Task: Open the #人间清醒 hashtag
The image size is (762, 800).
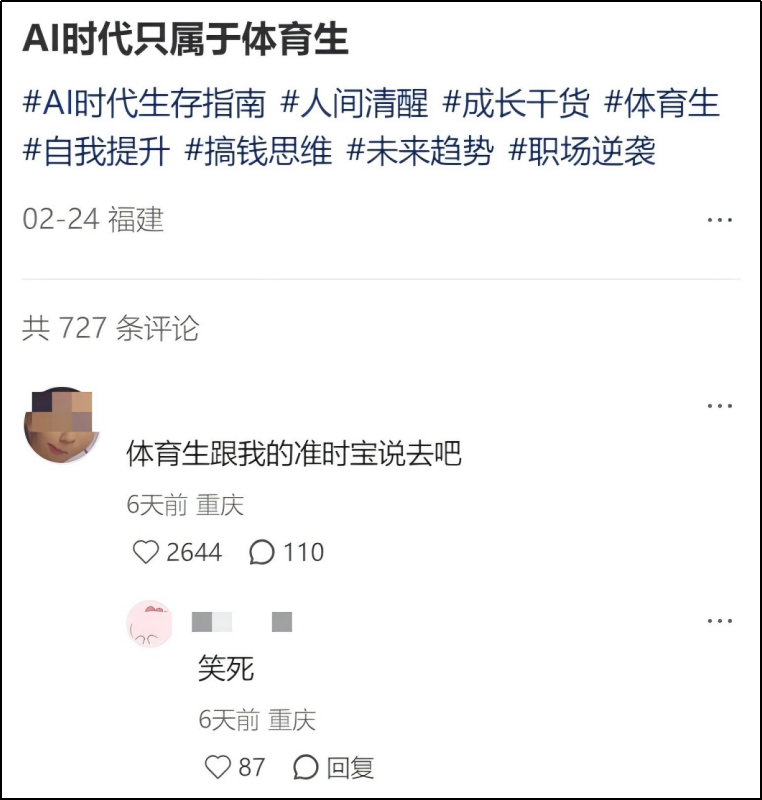Action: pos(354,103)
